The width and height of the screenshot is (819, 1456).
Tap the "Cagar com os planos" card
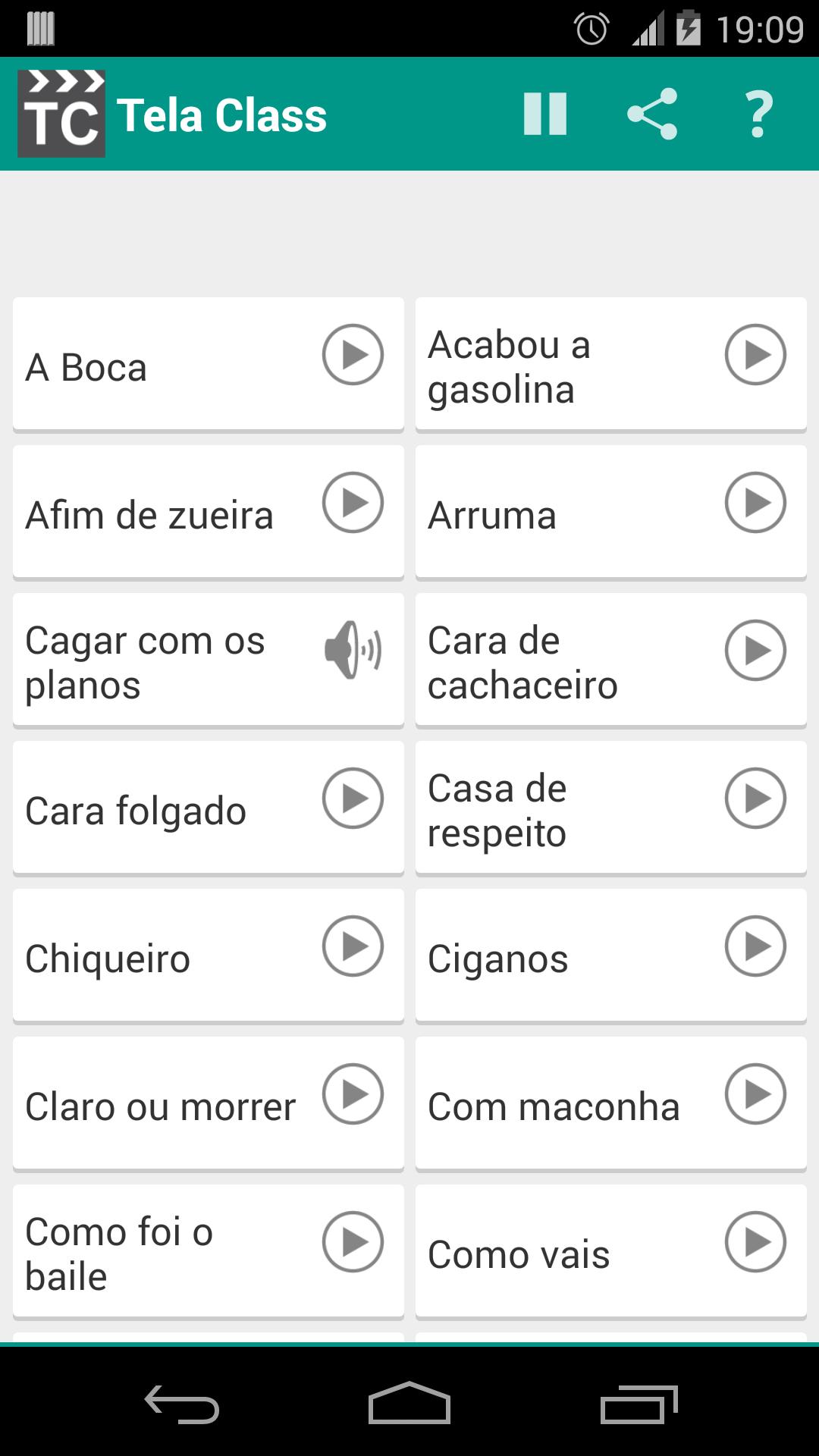(x=208, y=661)
